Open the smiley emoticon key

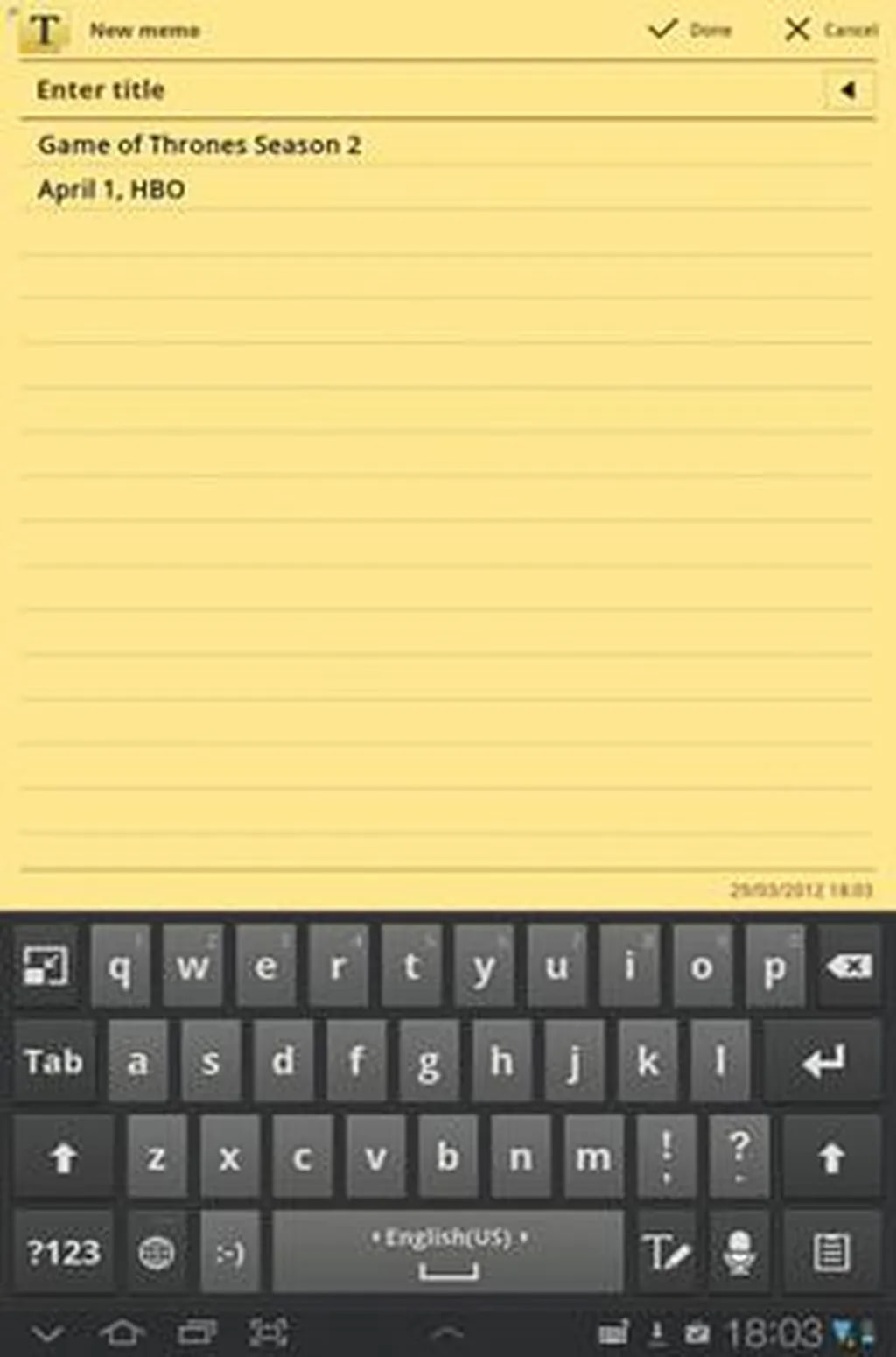[229, 1252]
